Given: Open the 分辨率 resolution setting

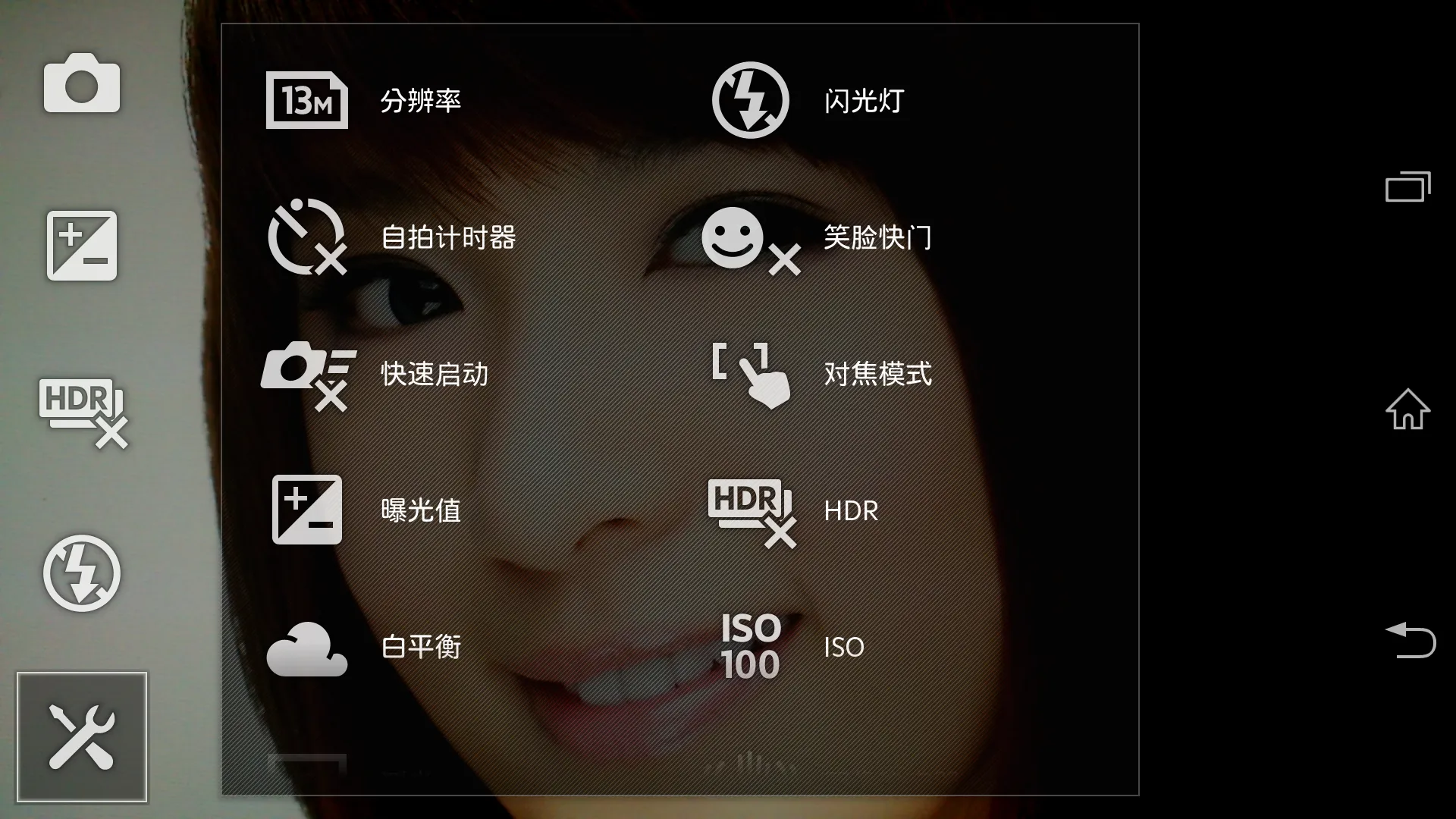Looking at the screenshot, I should coord(364,100).
